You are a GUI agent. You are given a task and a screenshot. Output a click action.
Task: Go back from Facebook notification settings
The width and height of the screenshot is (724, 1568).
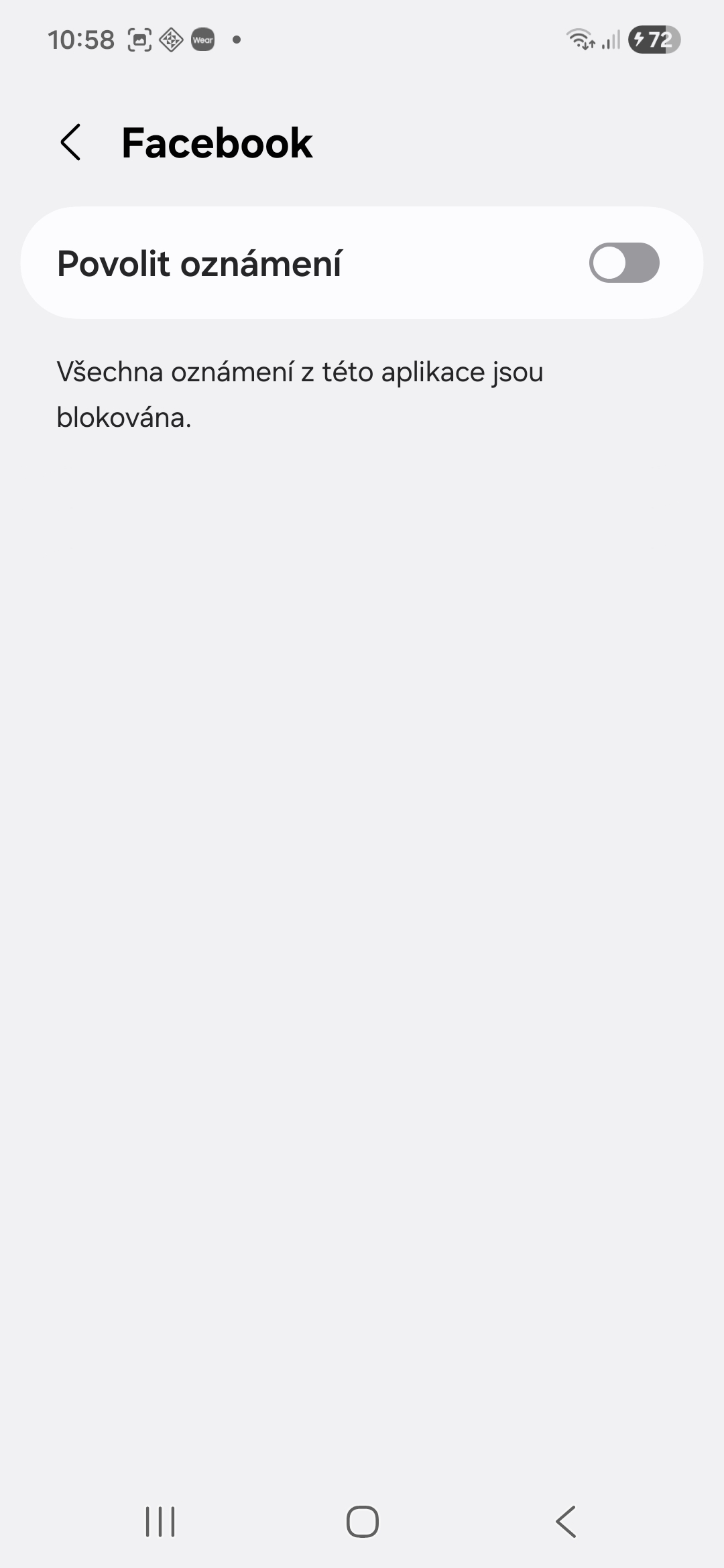tap(70, 142)
